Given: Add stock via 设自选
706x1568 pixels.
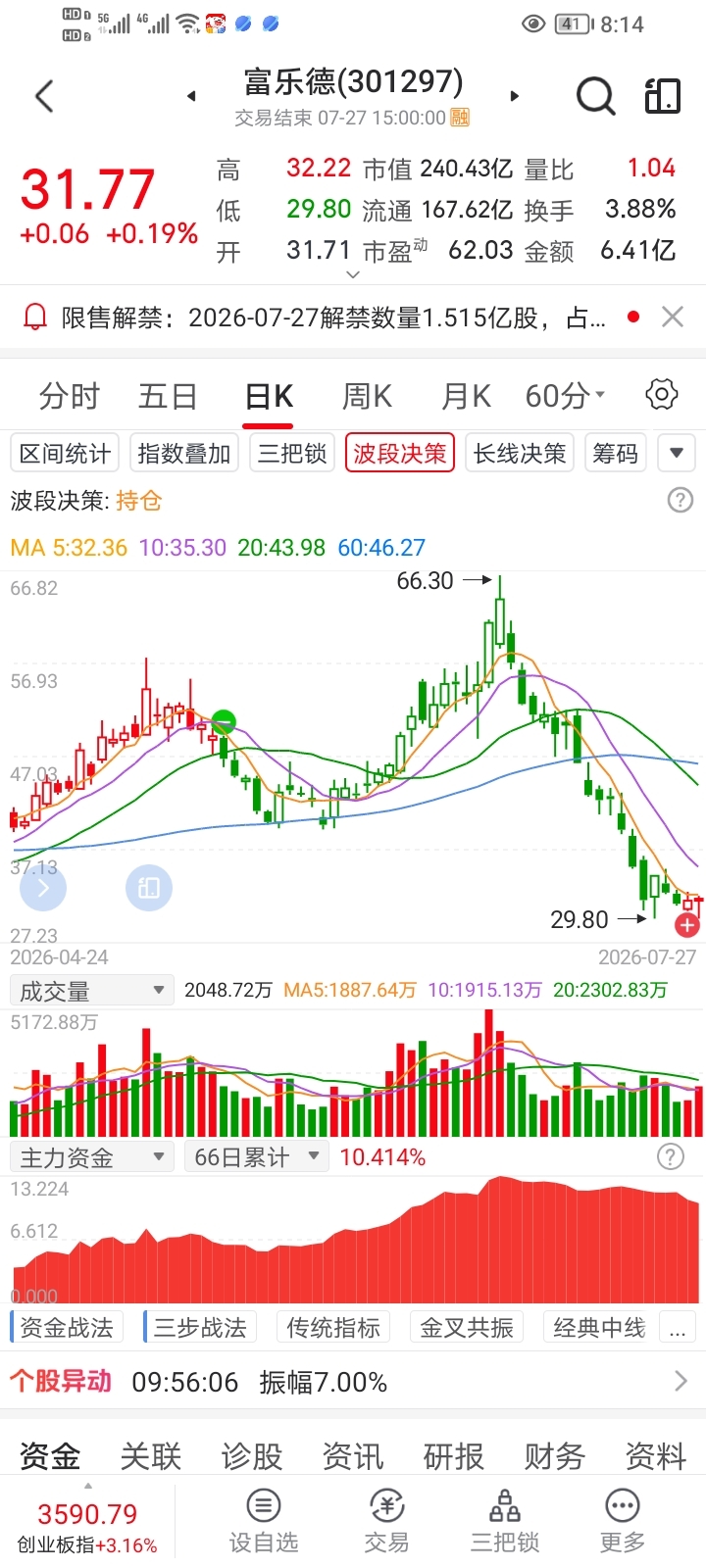Looking at the screenshot, I should [x=264, y=1521].
